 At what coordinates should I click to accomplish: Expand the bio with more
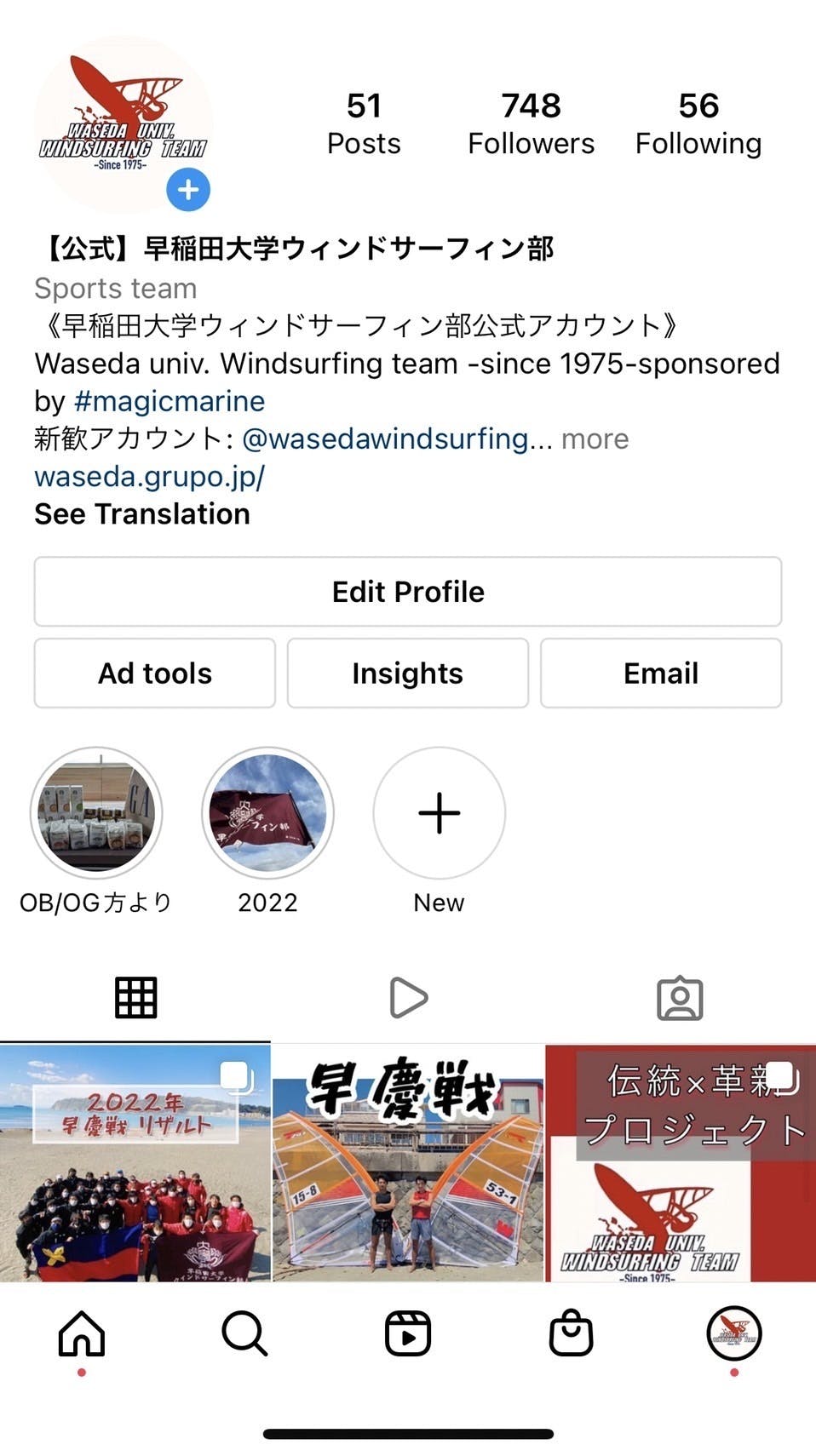[595, 439]
